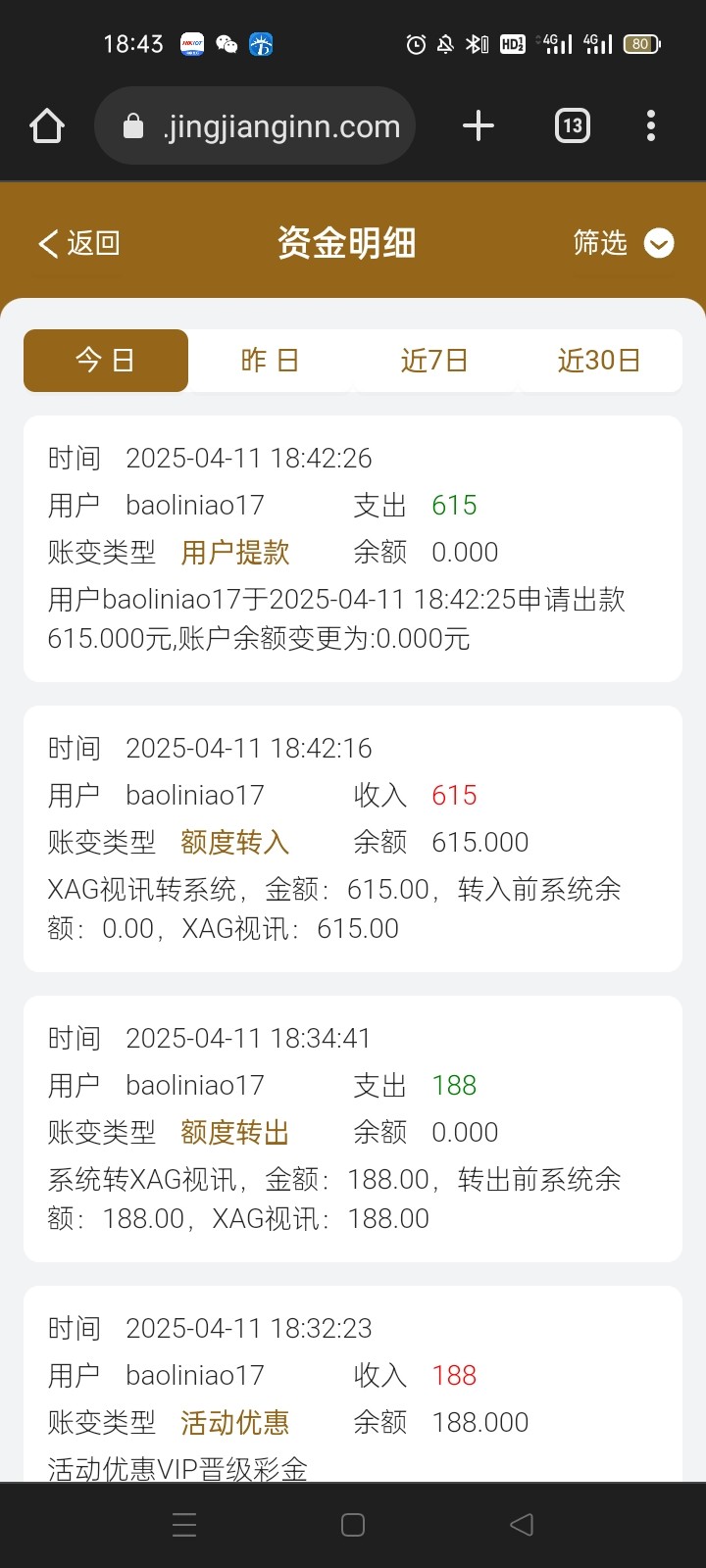Go back using the 返回 button
Image resolution: width=706 pixels, height=1568 pixels.
tap(78, 243)
